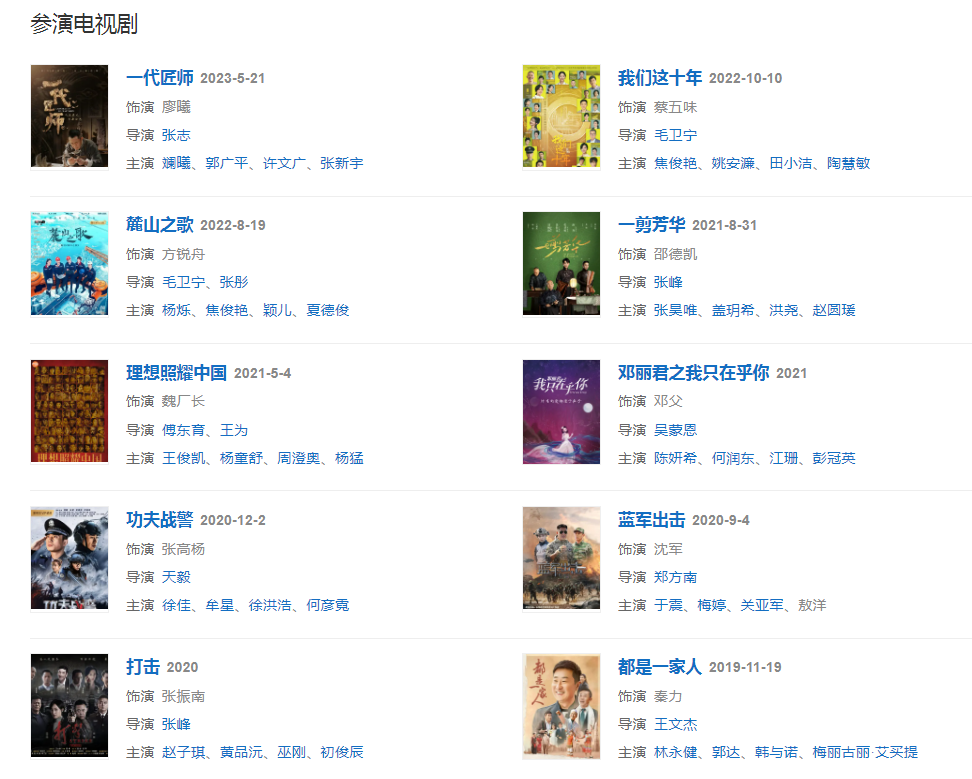Open the 功夫战警 title link
Viewport: 972px width, 779px height.
[x=160, y=520]
